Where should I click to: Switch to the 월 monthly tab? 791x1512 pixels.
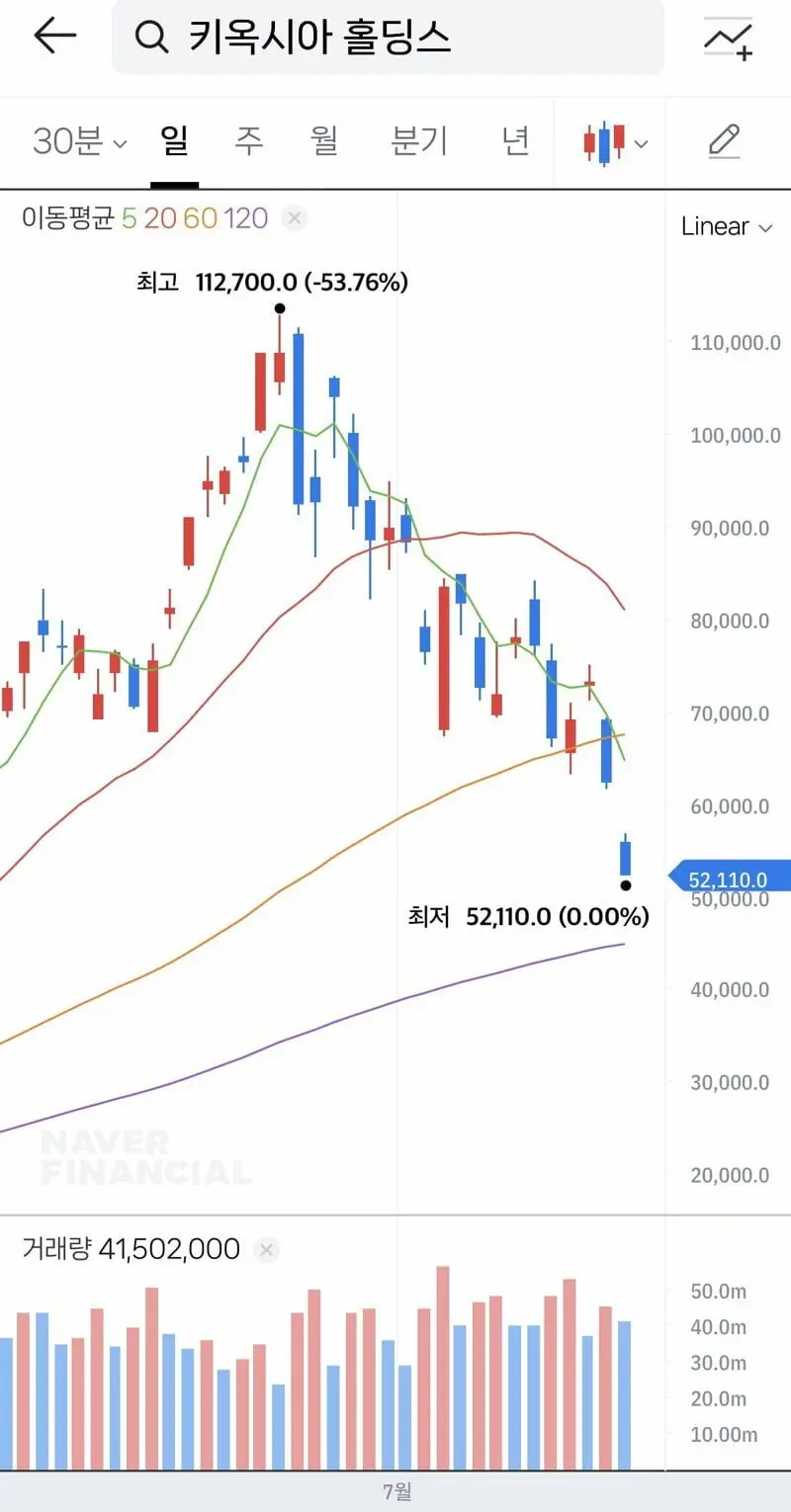(x=324, y=142)
